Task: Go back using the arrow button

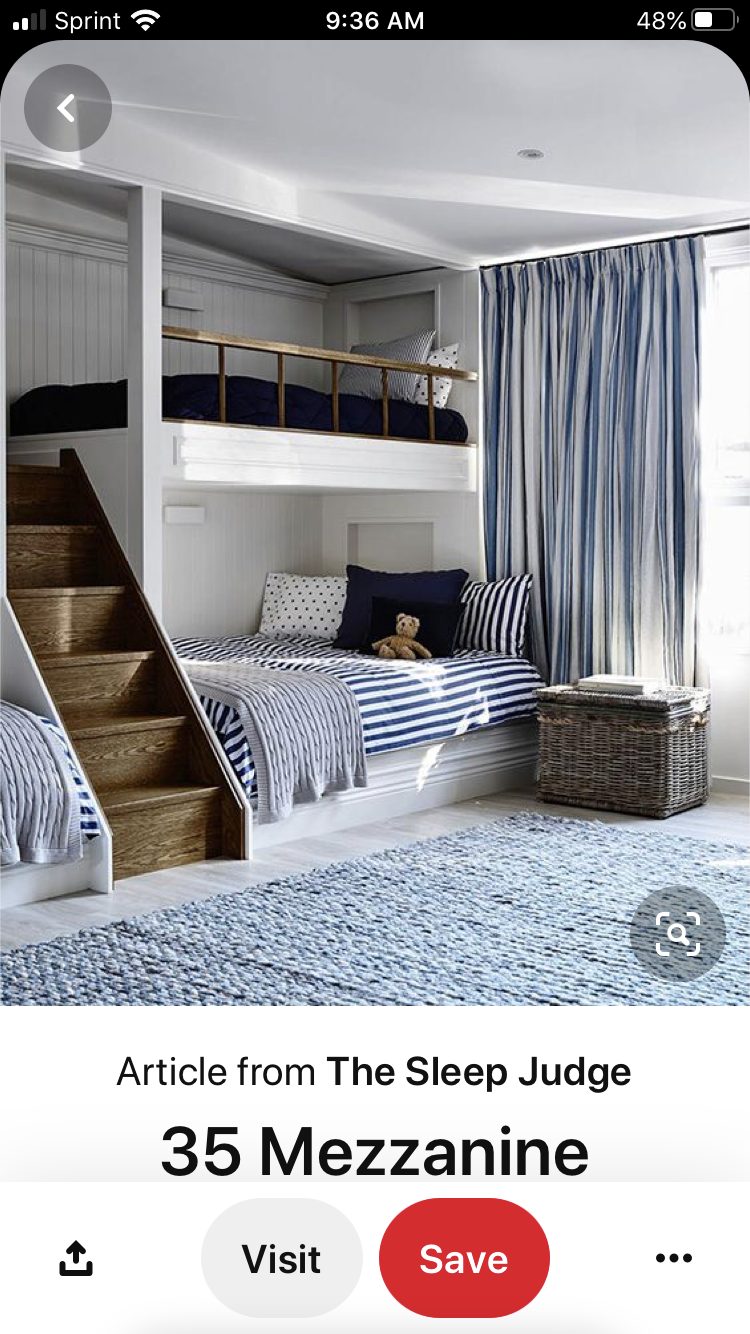Action: 67,108
